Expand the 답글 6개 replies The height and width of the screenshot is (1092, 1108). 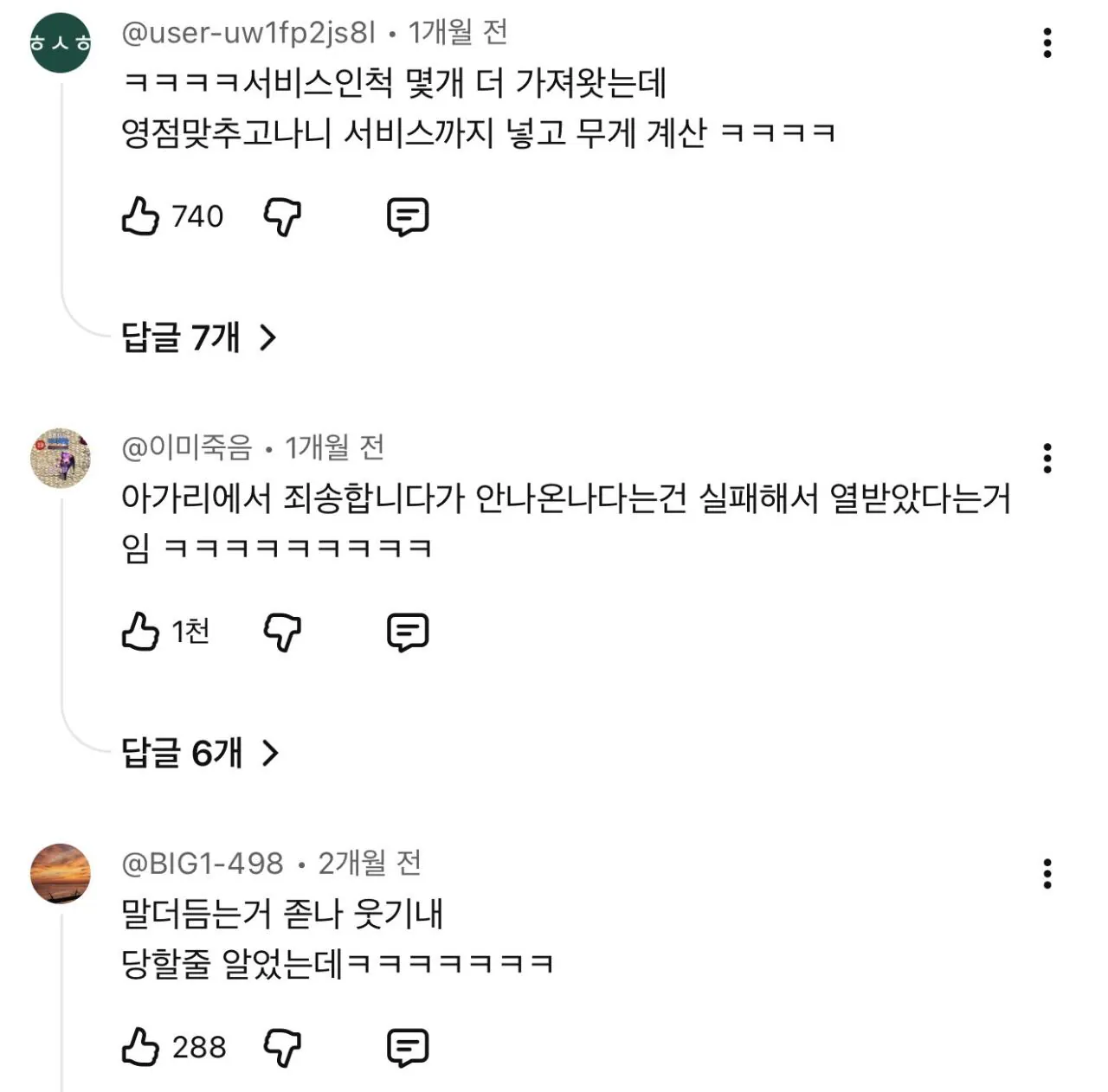(x=200, y=753)
